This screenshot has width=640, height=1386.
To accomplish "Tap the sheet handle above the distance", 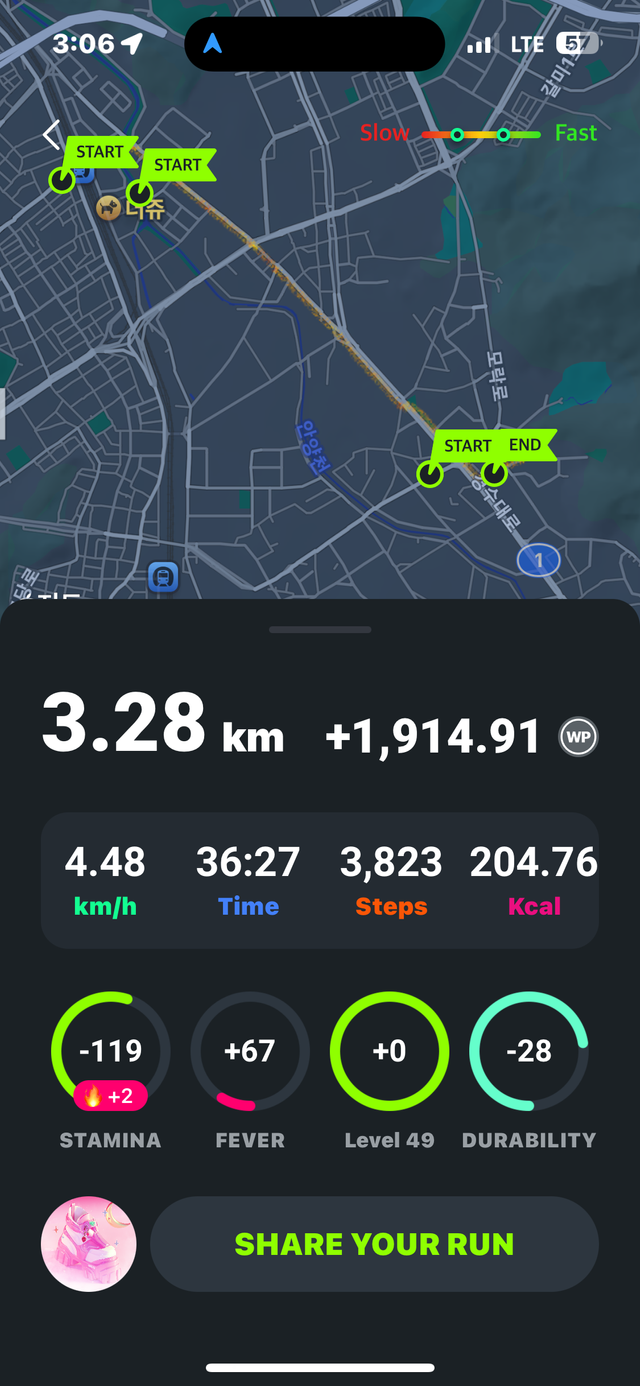I will (x=320, y=630).
